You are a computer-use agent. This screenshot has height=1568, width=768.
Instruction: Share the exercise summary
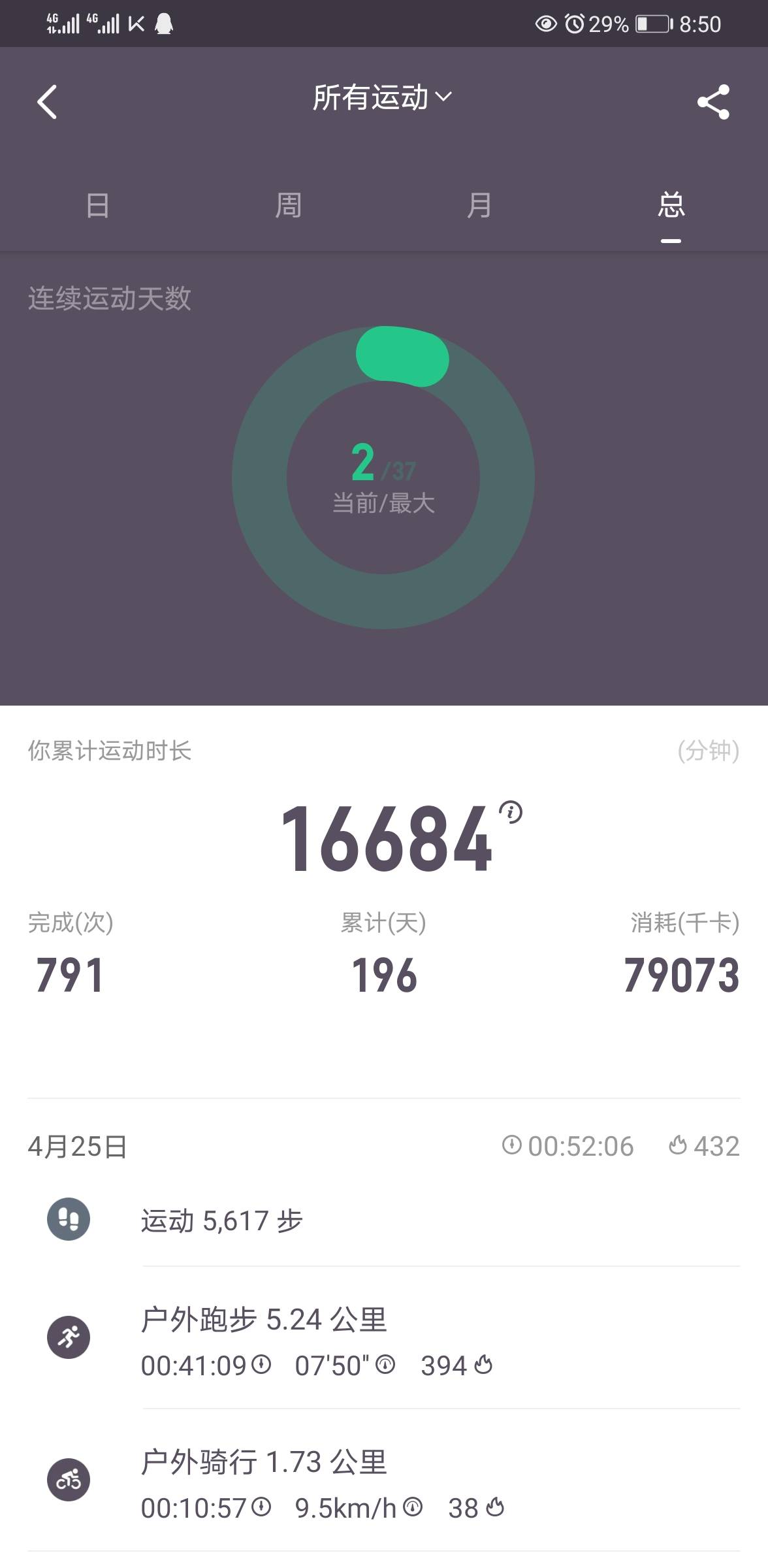point(712,102)
